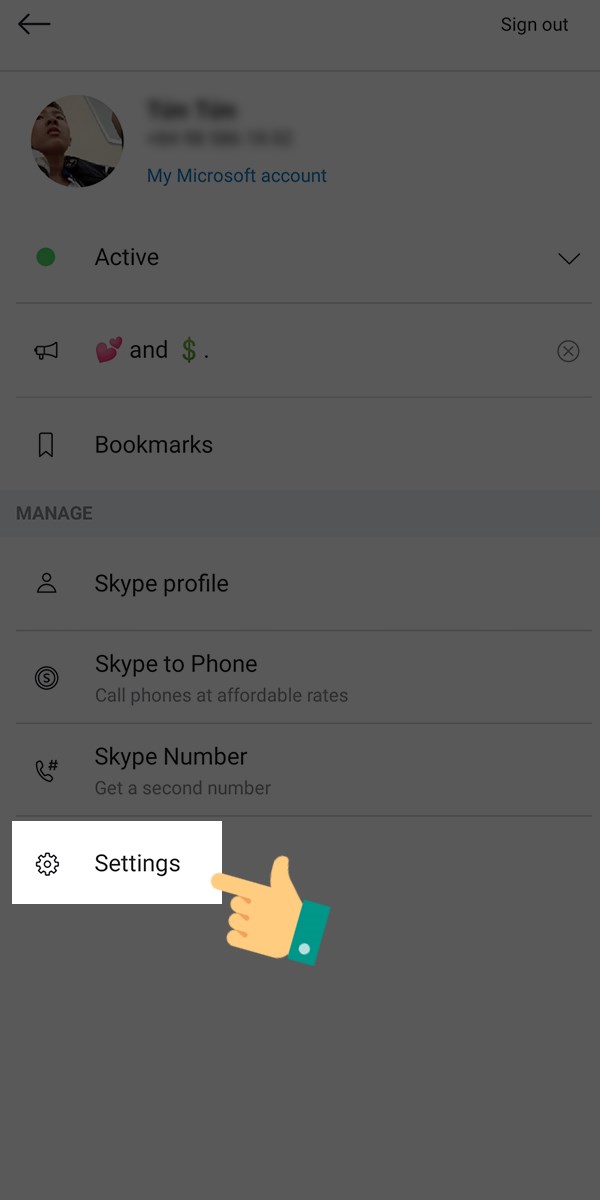Open Bookmarks

[x=153, y=444]
